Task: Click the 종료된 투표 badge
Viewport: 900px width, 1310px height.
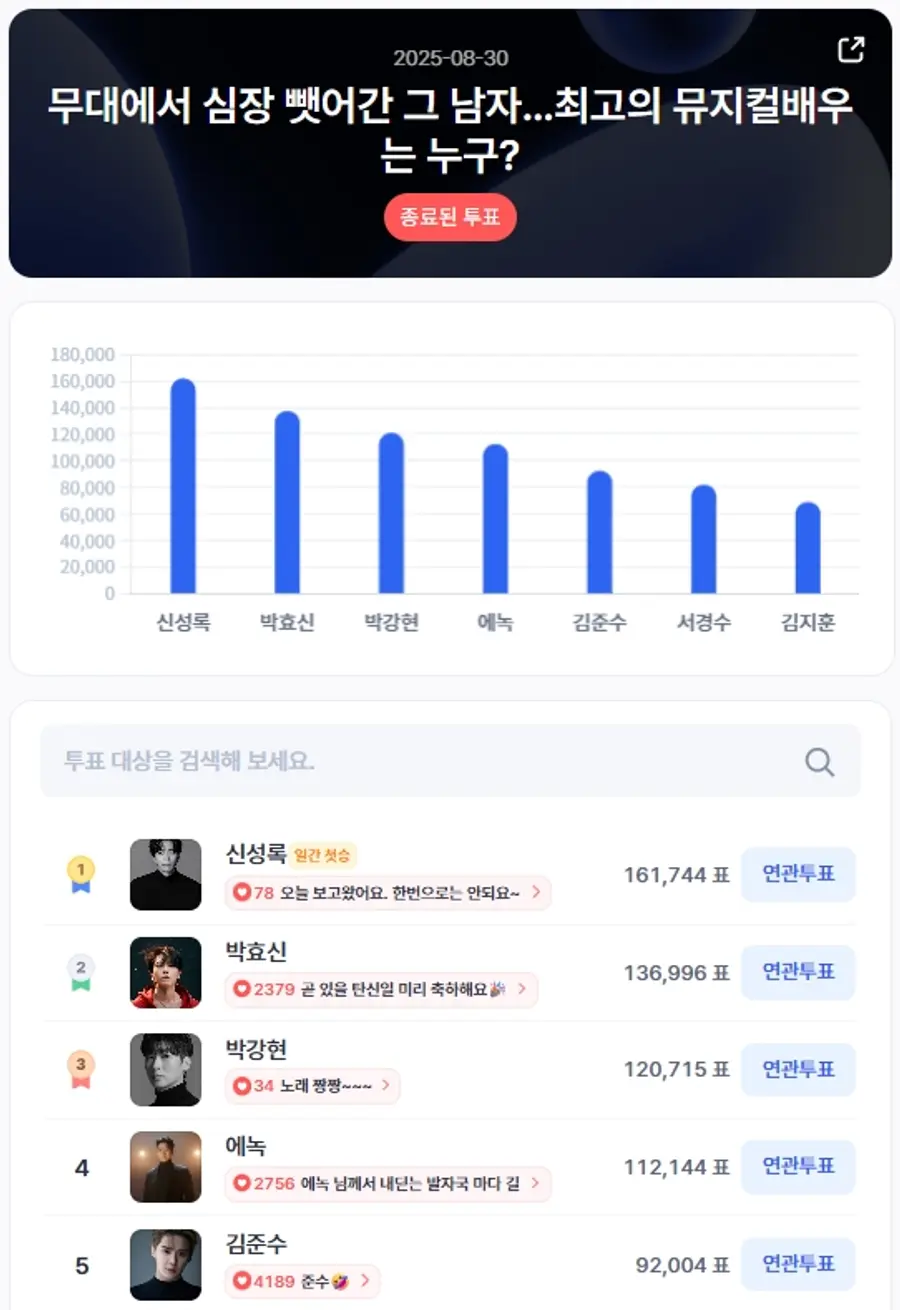Action: coord(450,217)
